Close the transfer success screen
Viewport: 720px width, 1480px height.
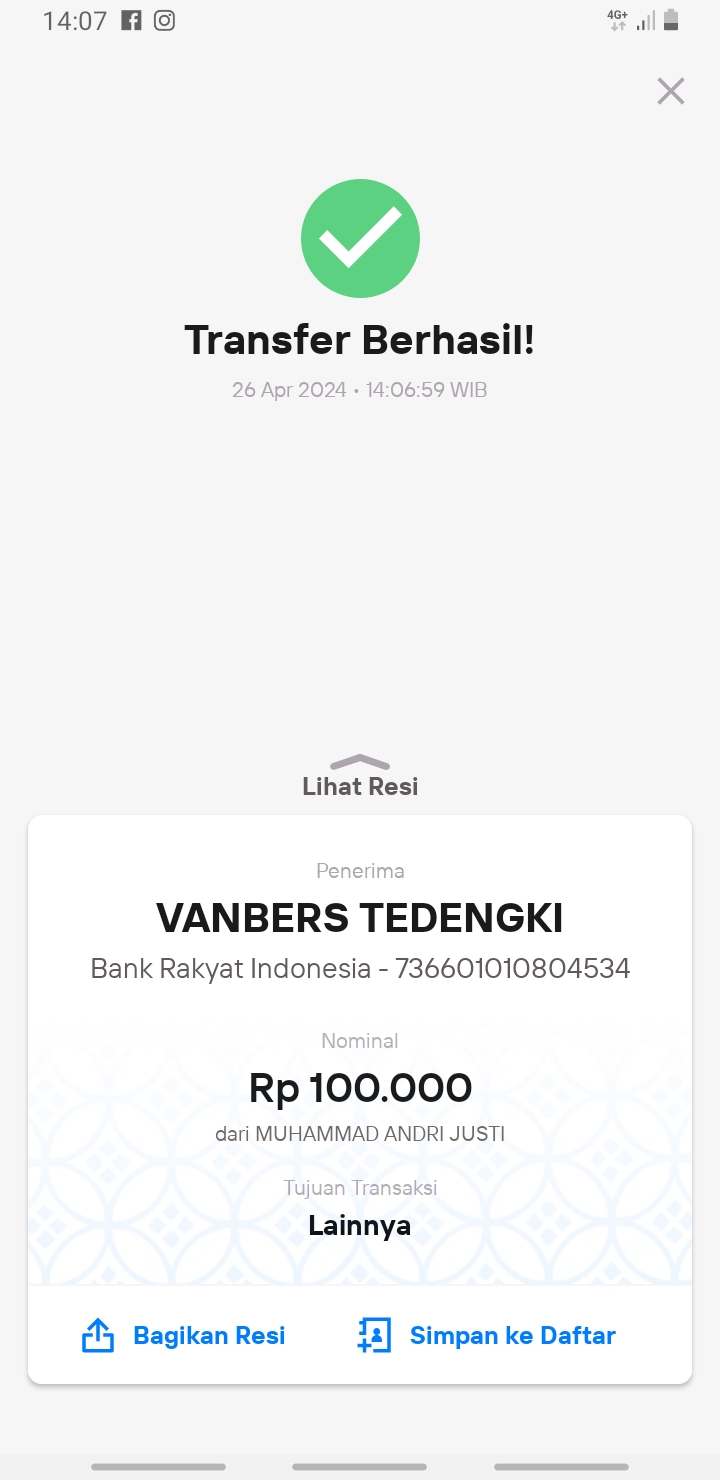670,91
